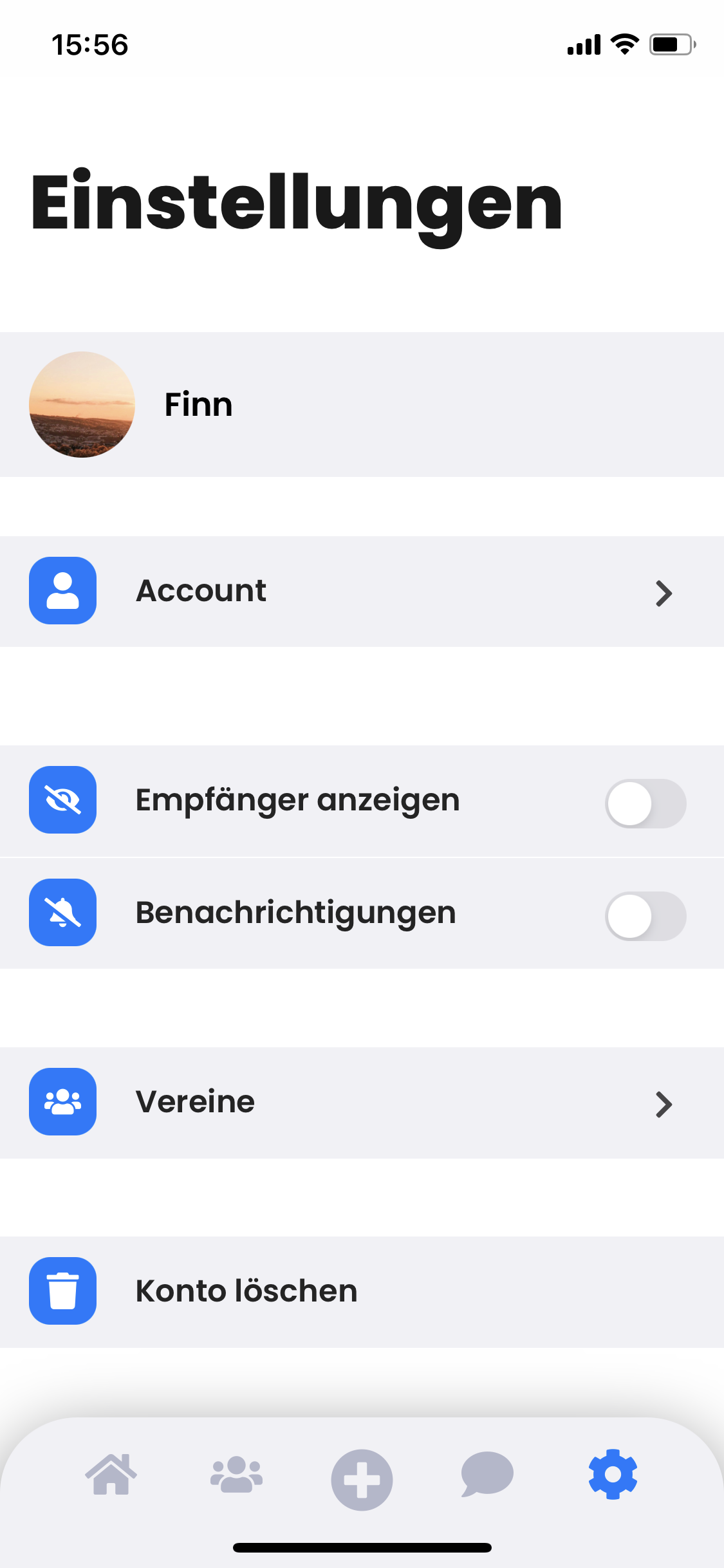Open Finn's profile picture
Viewport: 724px width, 1568px height.
tap(81, 404)
